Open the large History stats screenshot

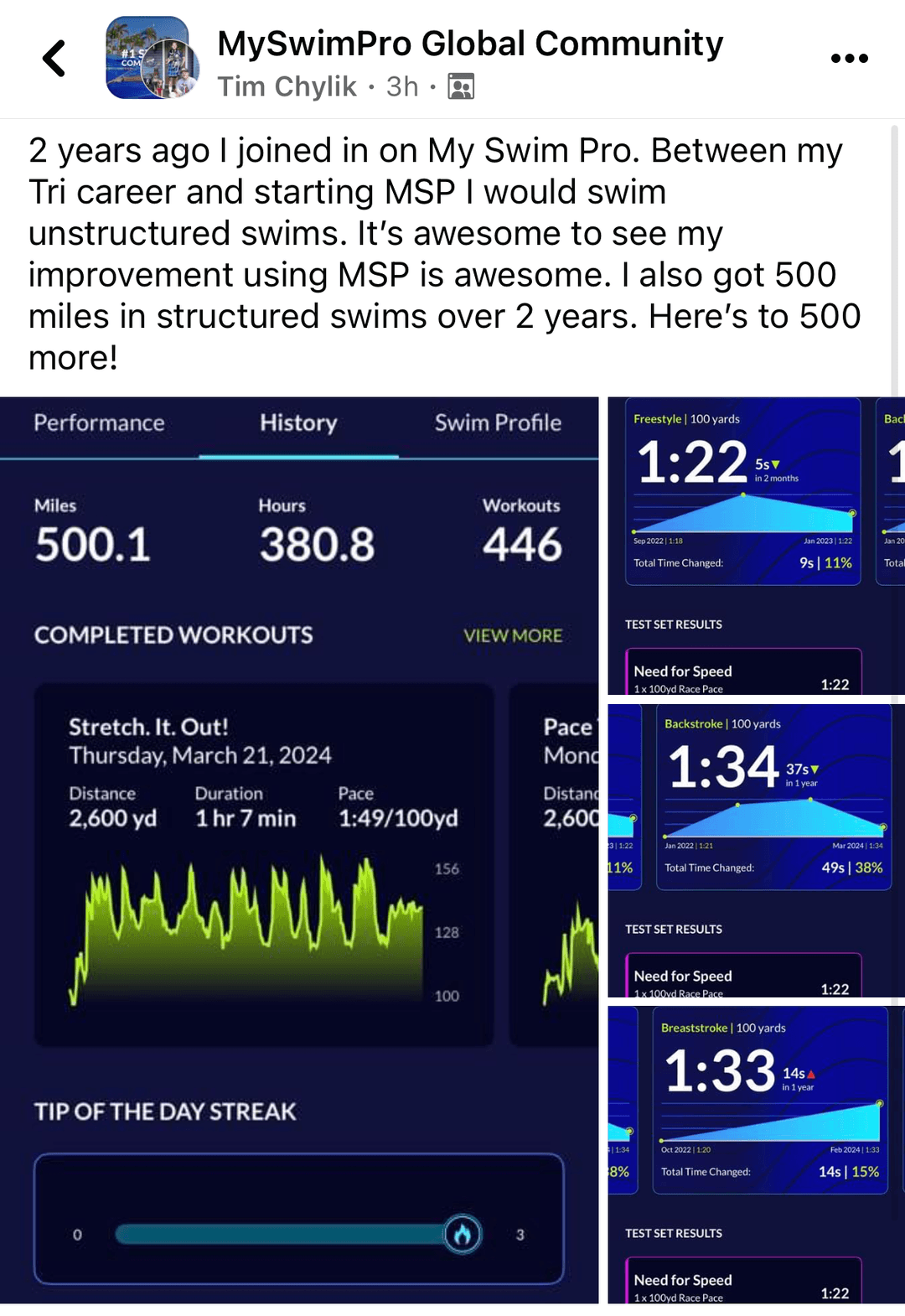(299, 848)
